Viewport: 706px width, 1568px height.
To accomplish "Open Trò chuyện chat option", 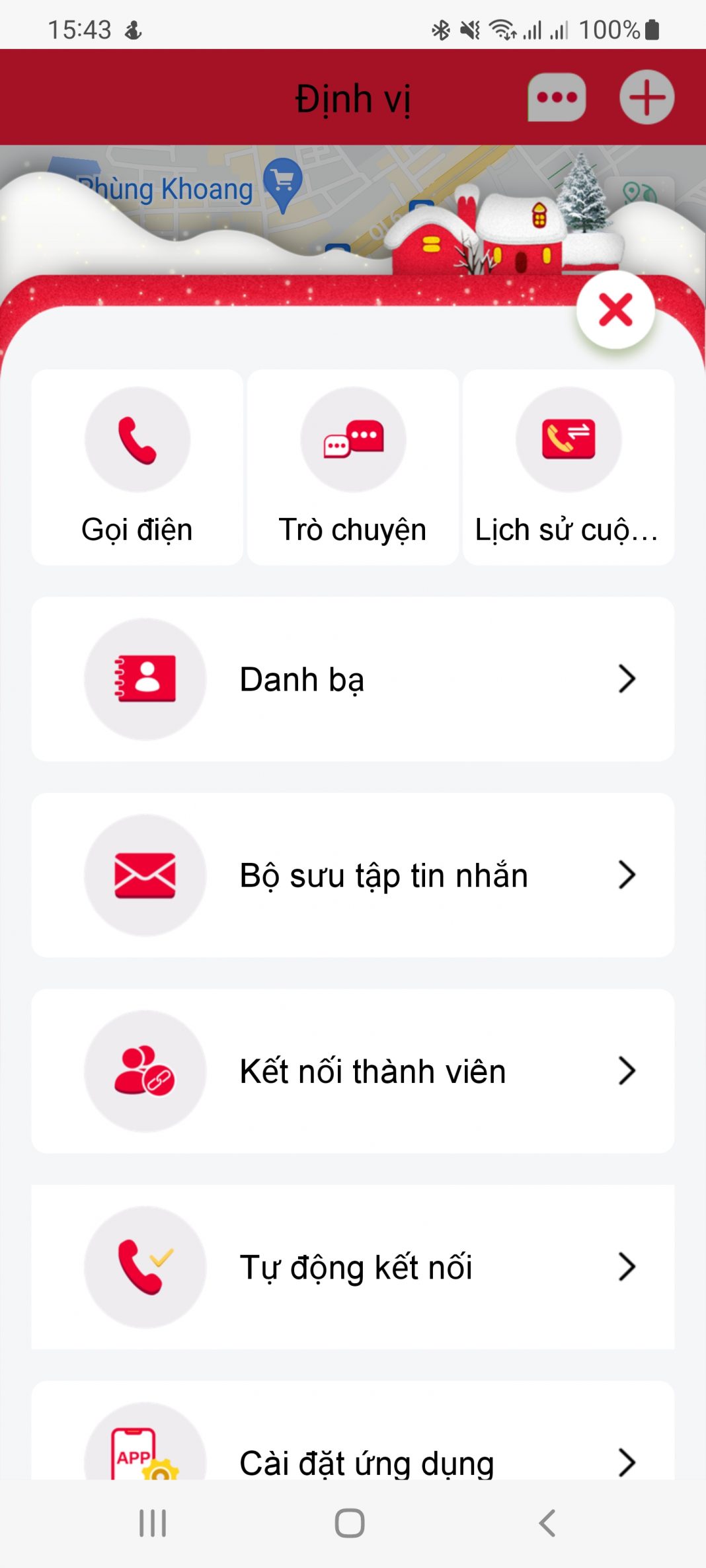I will (x=353, y=467).
